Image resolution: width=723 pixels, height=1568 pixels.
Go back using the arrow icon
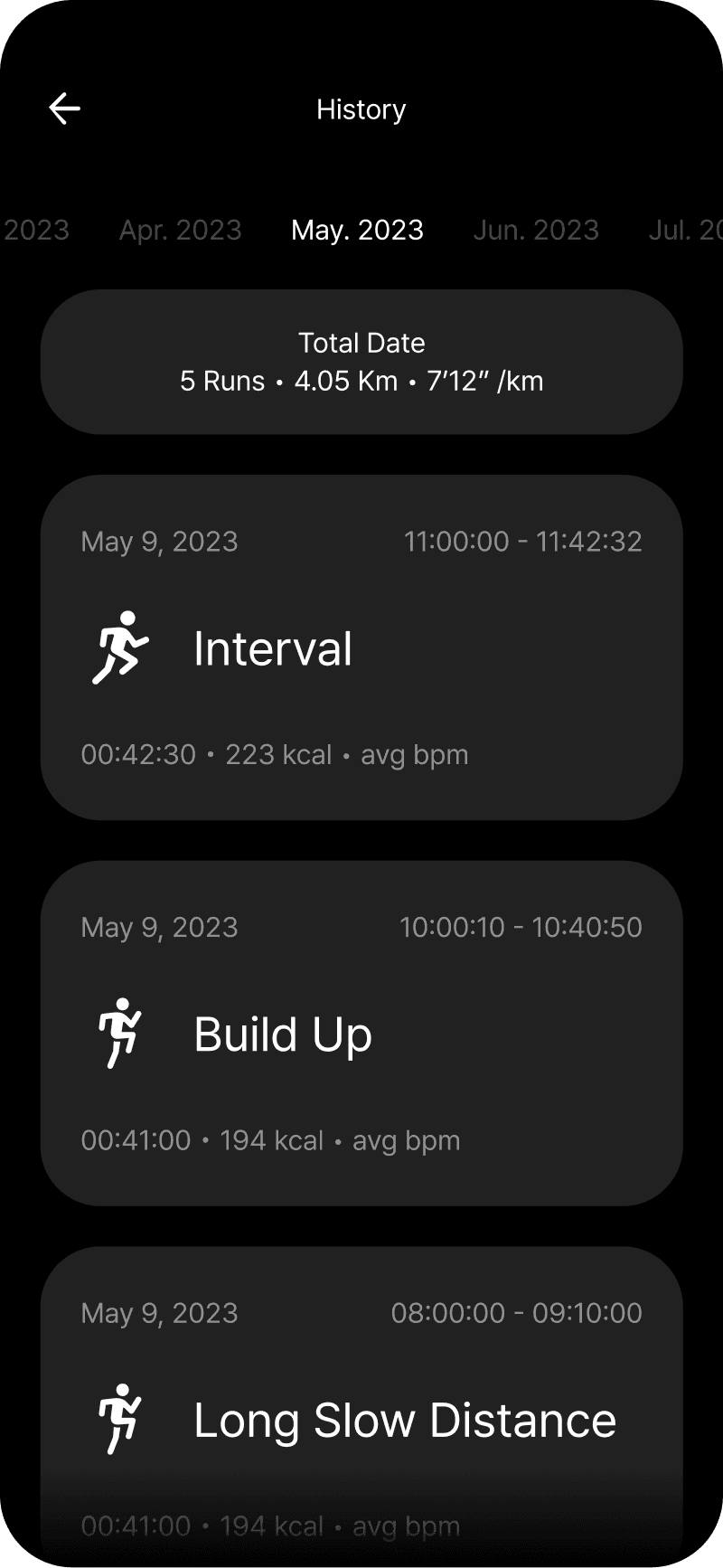(x=64, y=109)
